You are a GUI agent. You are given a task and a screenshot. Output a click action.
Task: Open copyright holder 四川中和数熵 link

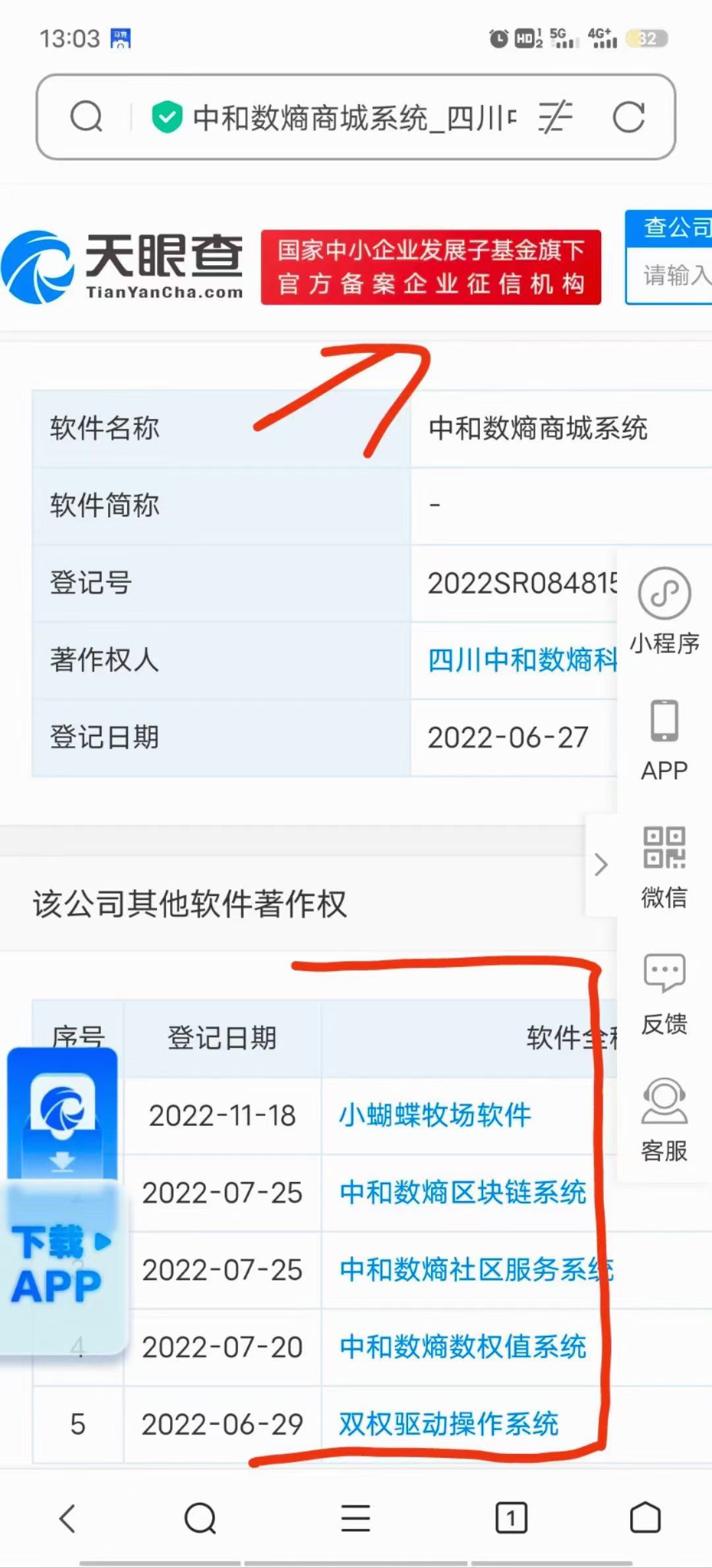pos(522,660)
